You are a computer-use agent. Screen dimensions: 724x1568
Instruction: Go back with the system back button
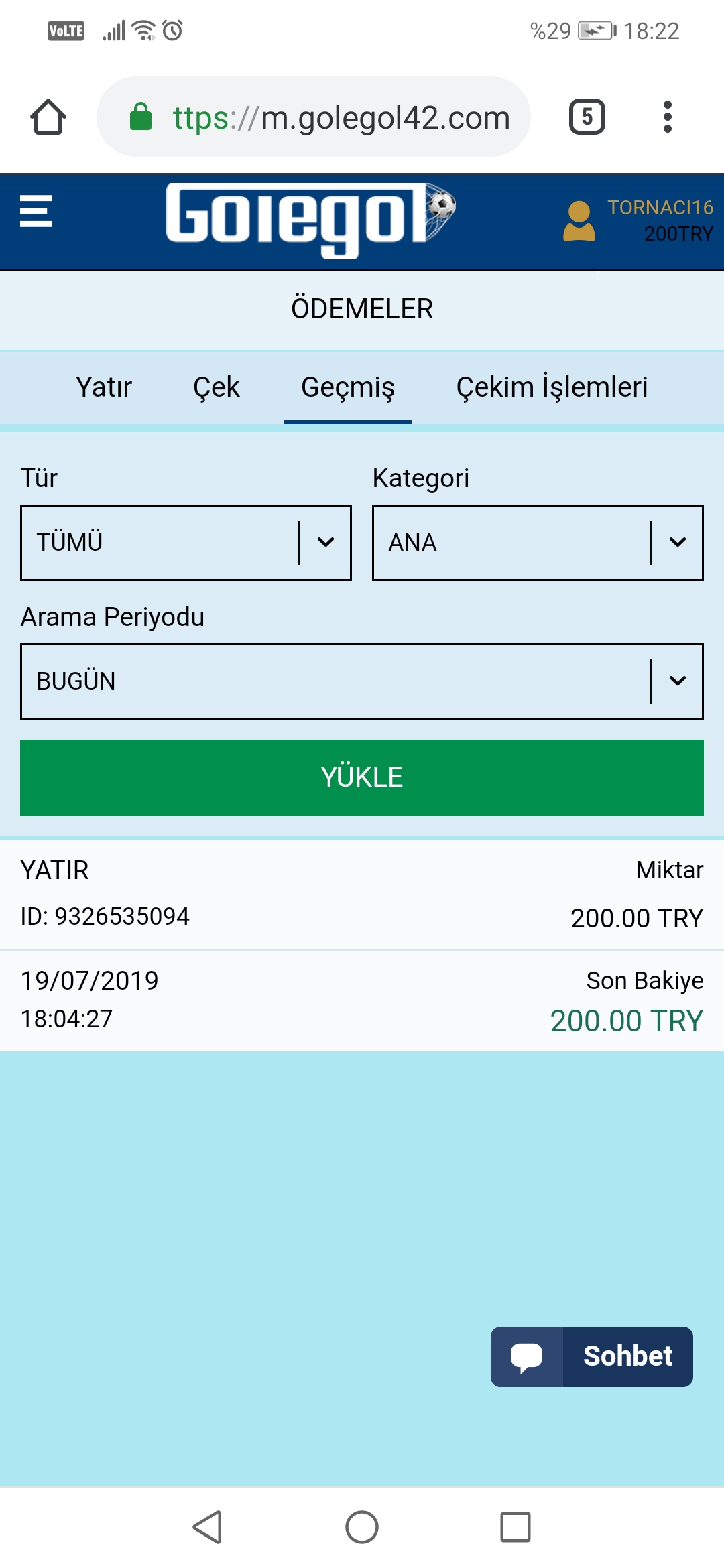tap(208, 1527)
